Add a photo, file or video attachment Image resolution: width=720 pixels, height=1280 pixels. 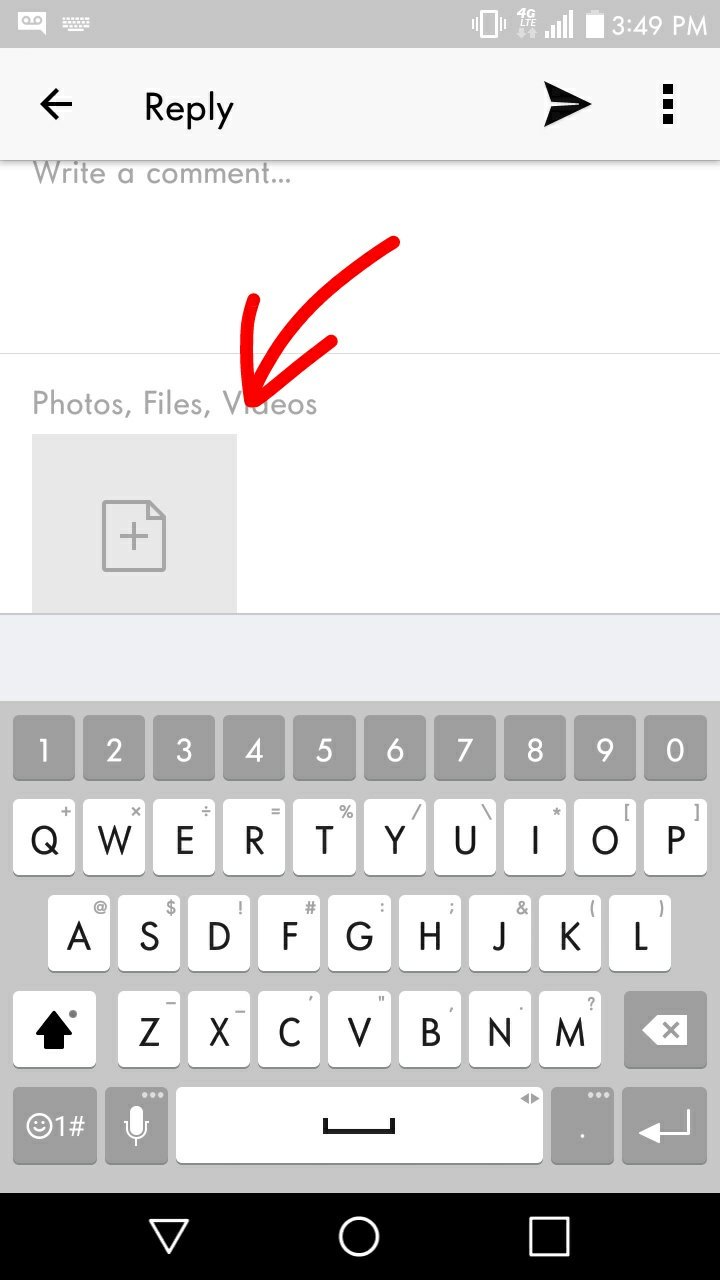[134, 523]
